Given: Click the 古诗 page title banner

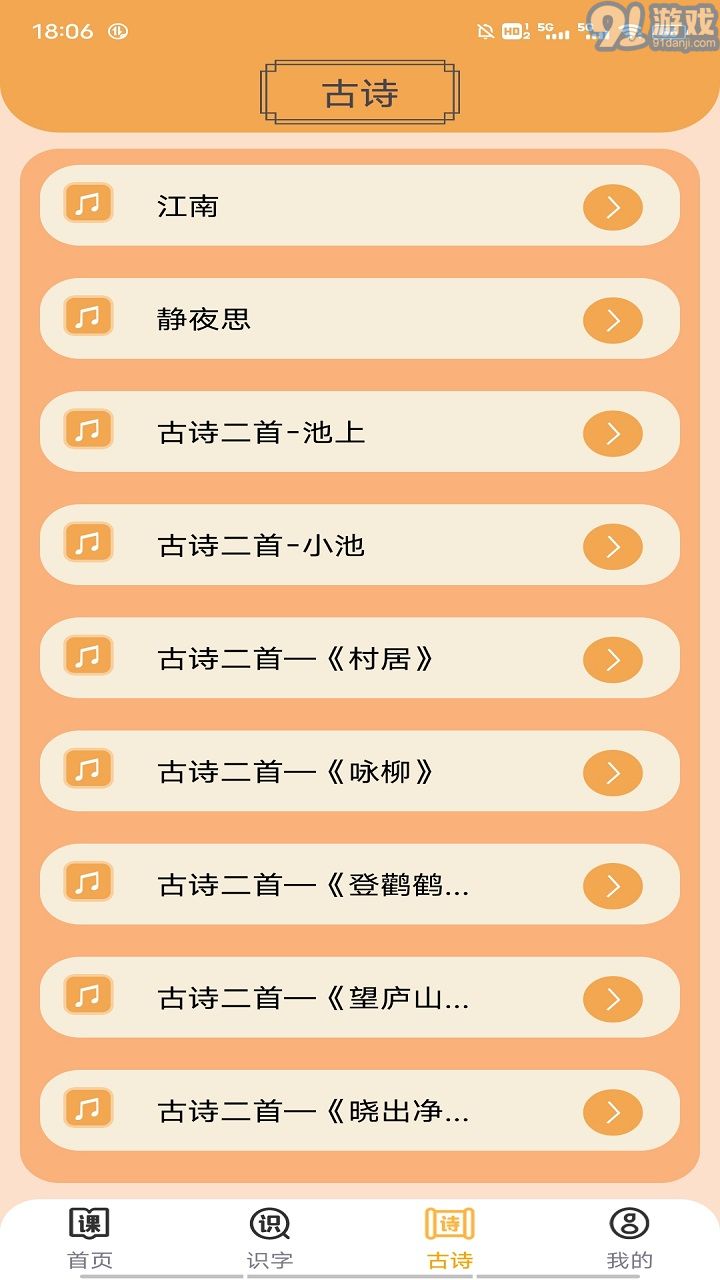Looking at the screenshot, I should [360, 92].
